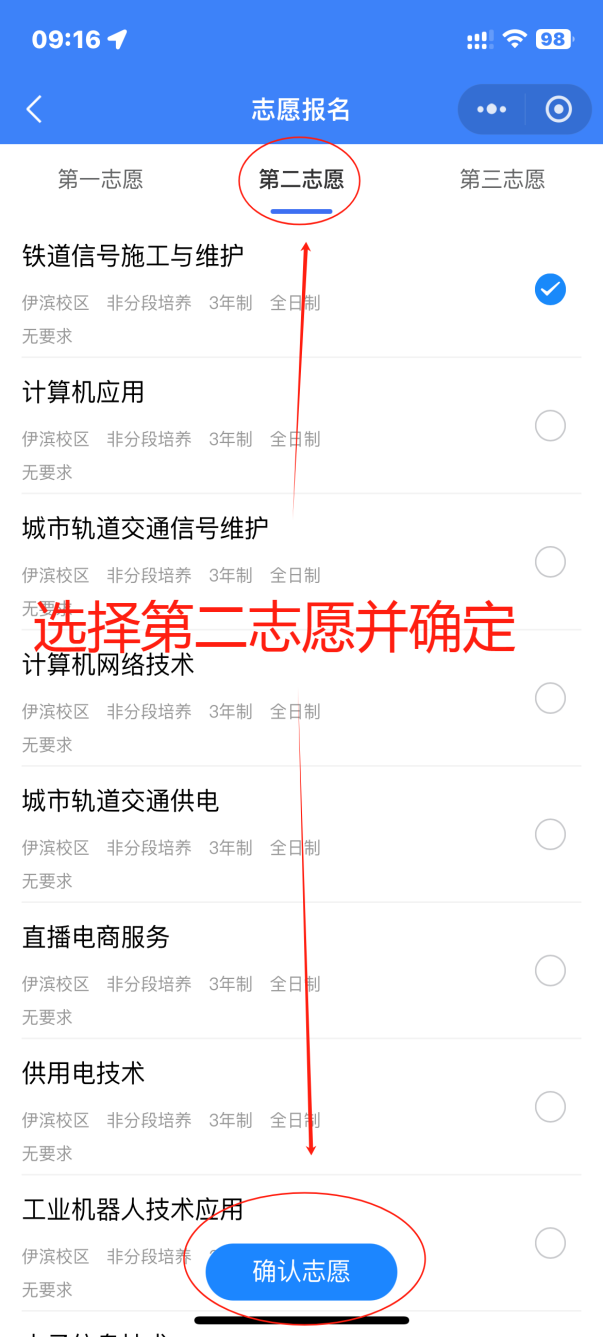Switch to the 第一志愿 tab
The width and height of the screenshot is (603, 1337).
pos(100,180)
